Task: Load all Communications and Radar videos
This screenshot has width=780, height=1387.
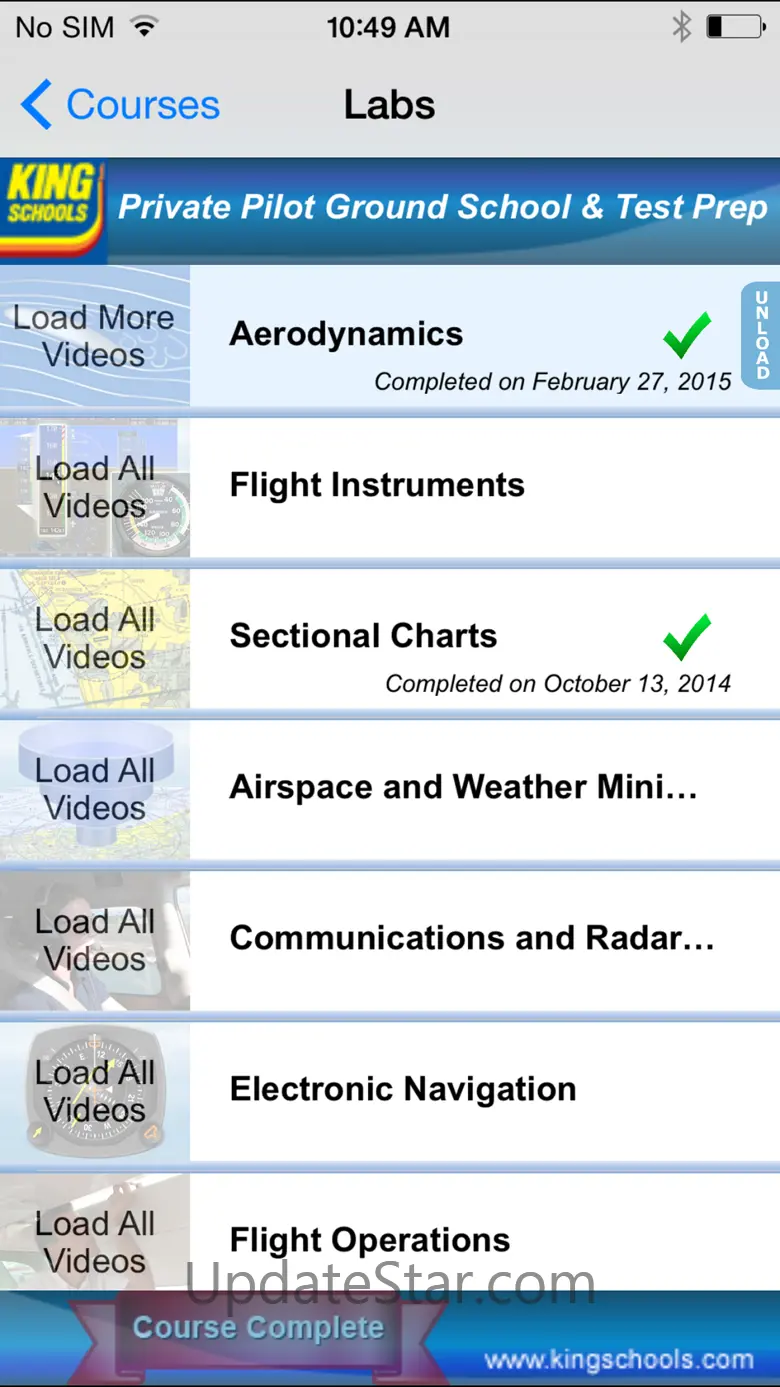Action: pyautogui.click(x=95, y=940)
